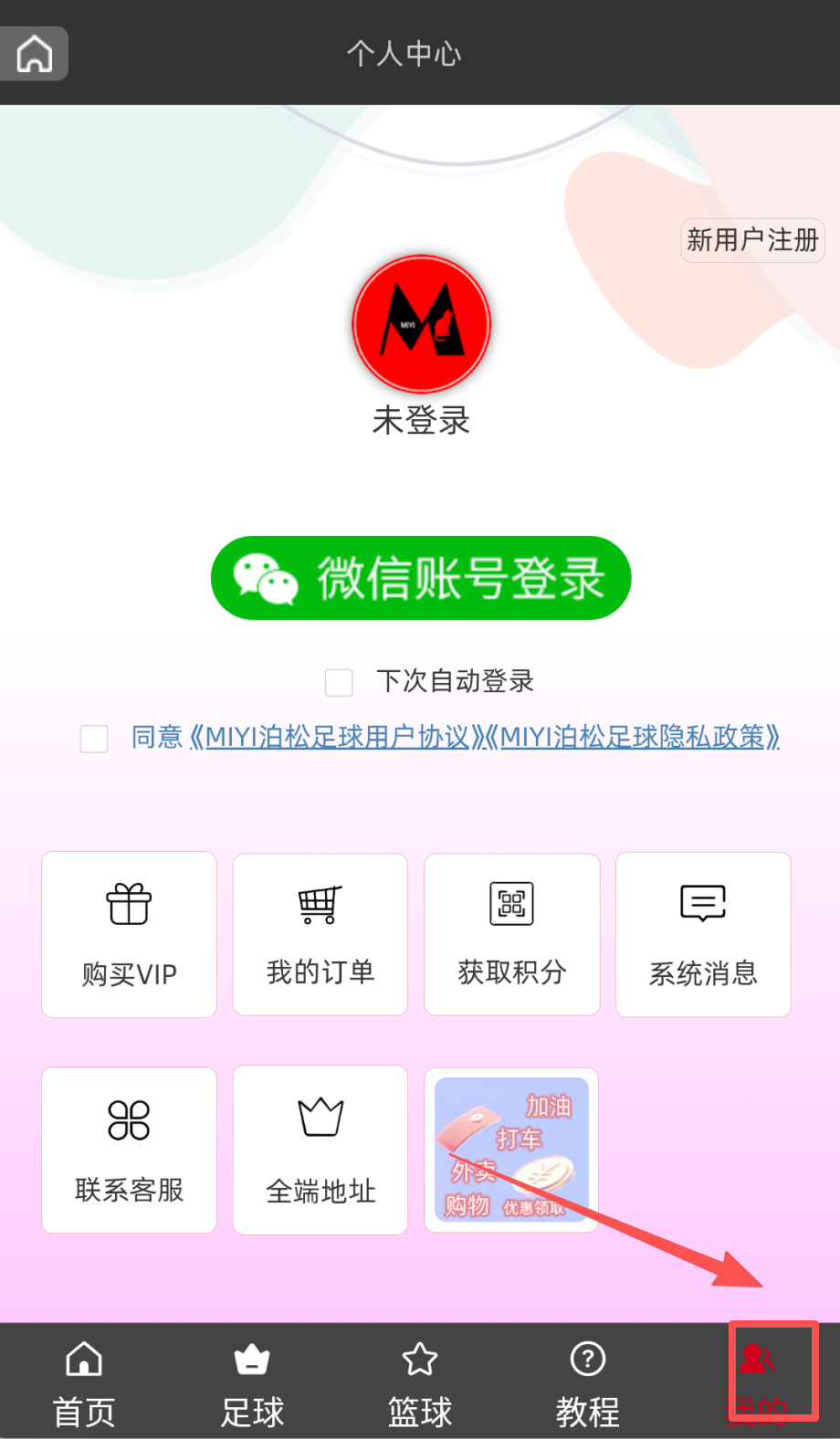Open the 购买VIP card
The width and height of the screenshot is (840, 1439).
coord(129,934)
